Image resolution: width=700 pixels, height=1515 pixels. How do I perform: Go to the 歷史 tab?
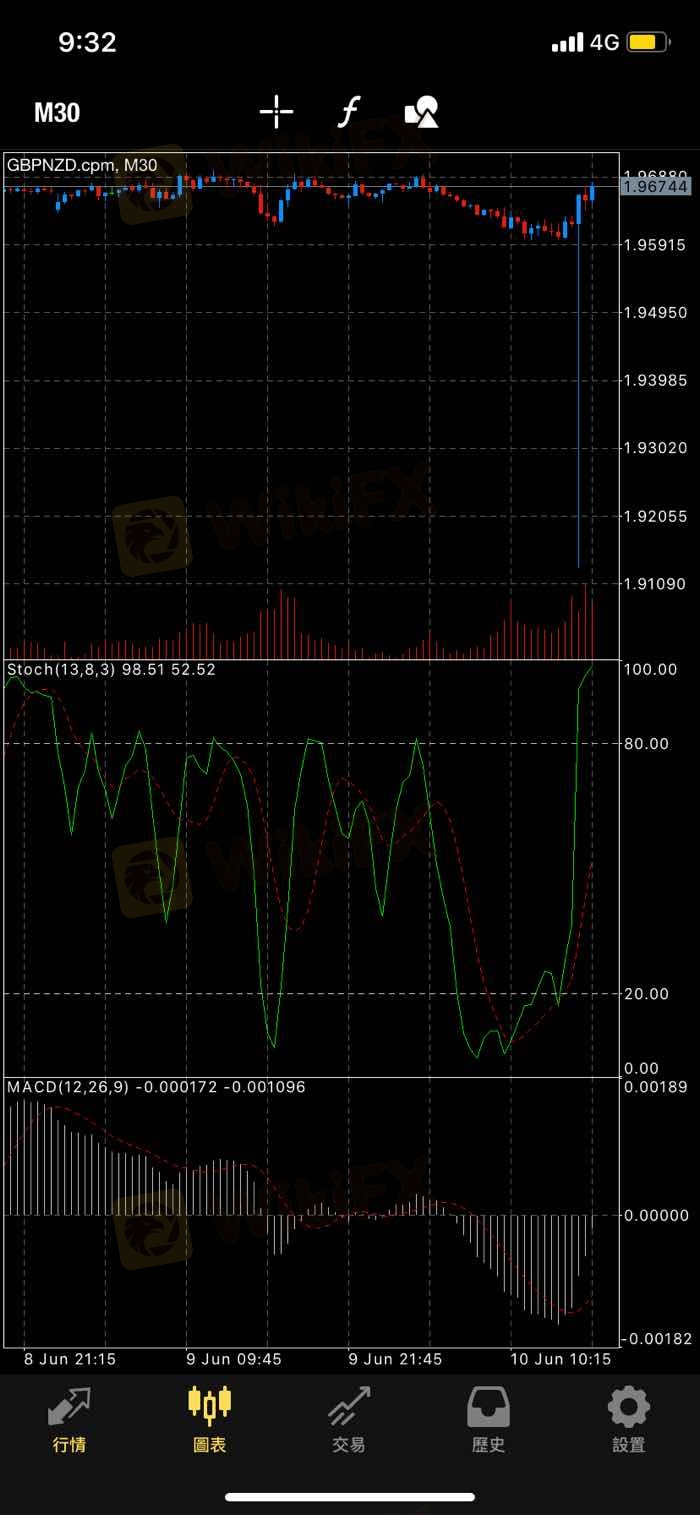(488, 1419)
